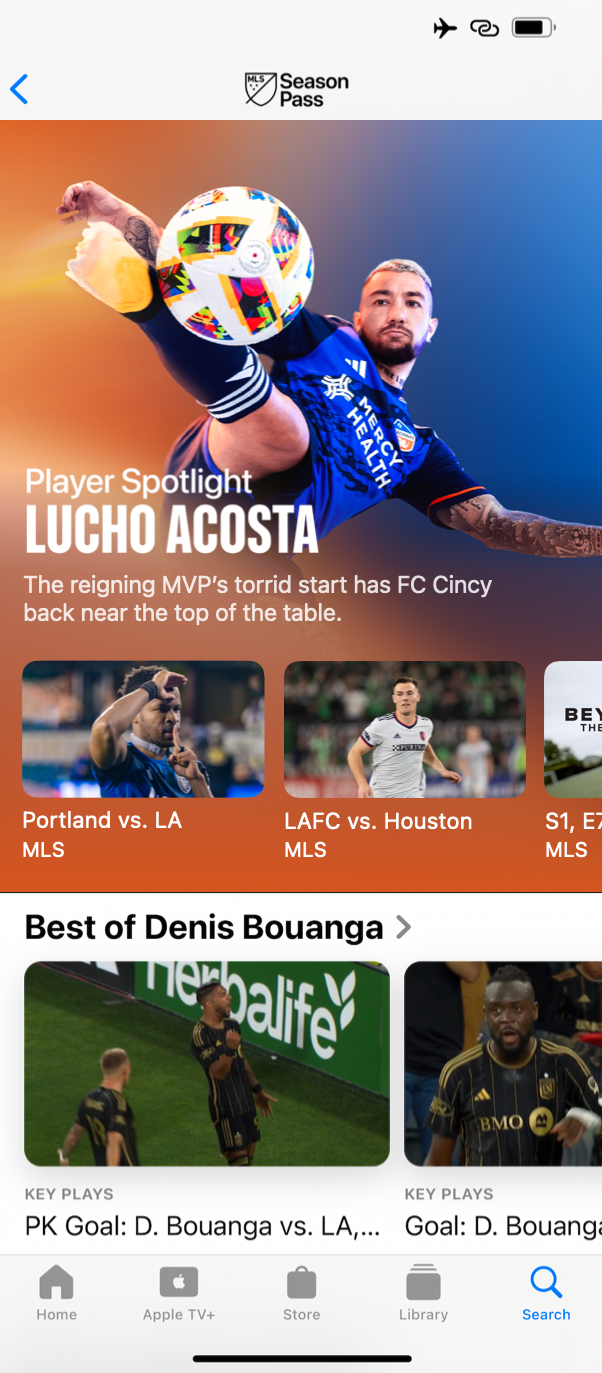602x1373 pixels.
Task: Open the S1 episode tile from MLS
Action: click(x=573, y=729)
